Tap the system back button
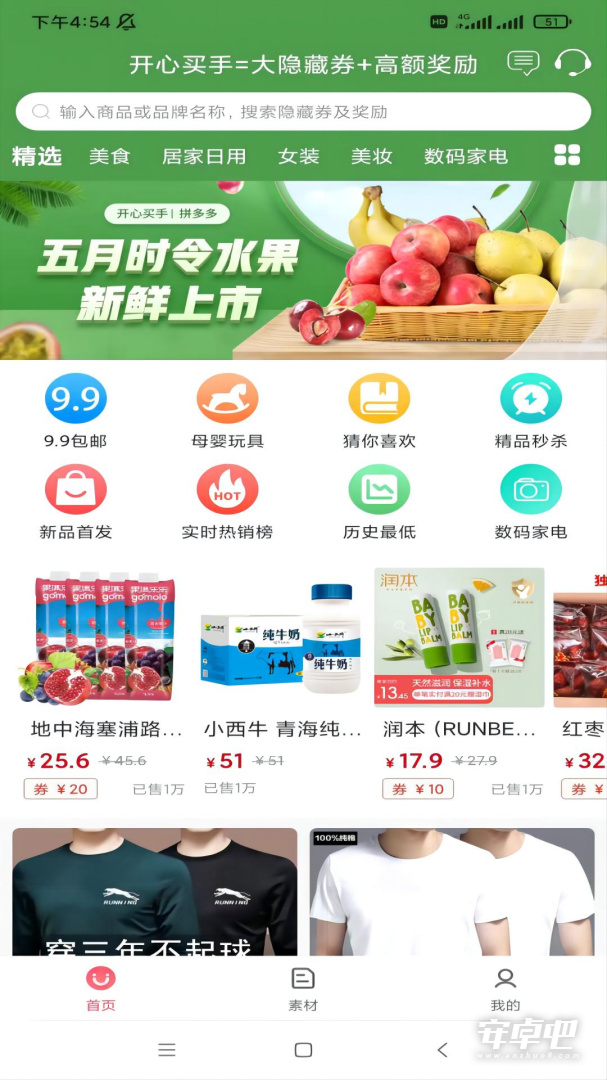The height and width of the screenshot is (1080, 607). pyautogui.click(x=442, y=1050)
